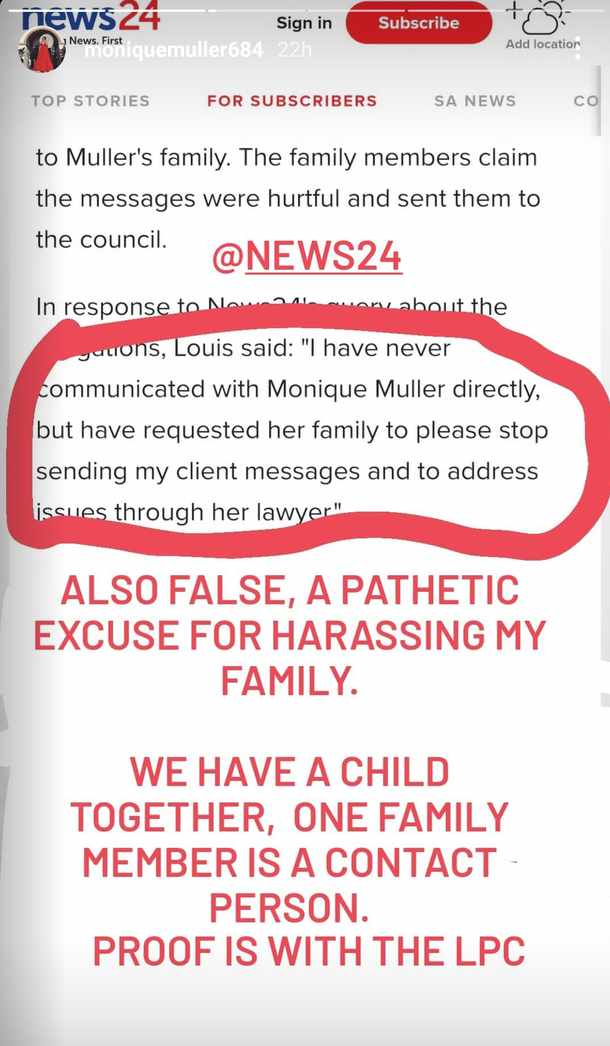Open the @NEWS24 mention
The height and width of the screenshot is (1046, 610).
click(x=307, y=257)
